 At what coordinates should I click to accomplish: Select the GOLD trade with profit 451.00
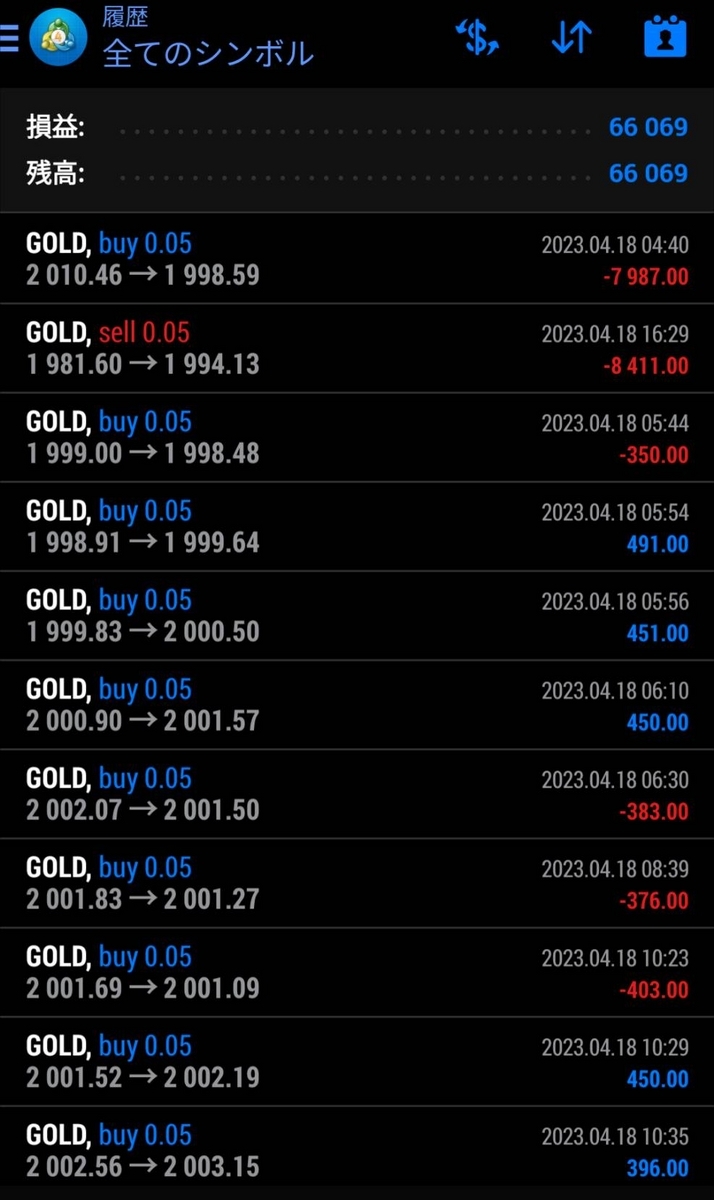point(357,615)
